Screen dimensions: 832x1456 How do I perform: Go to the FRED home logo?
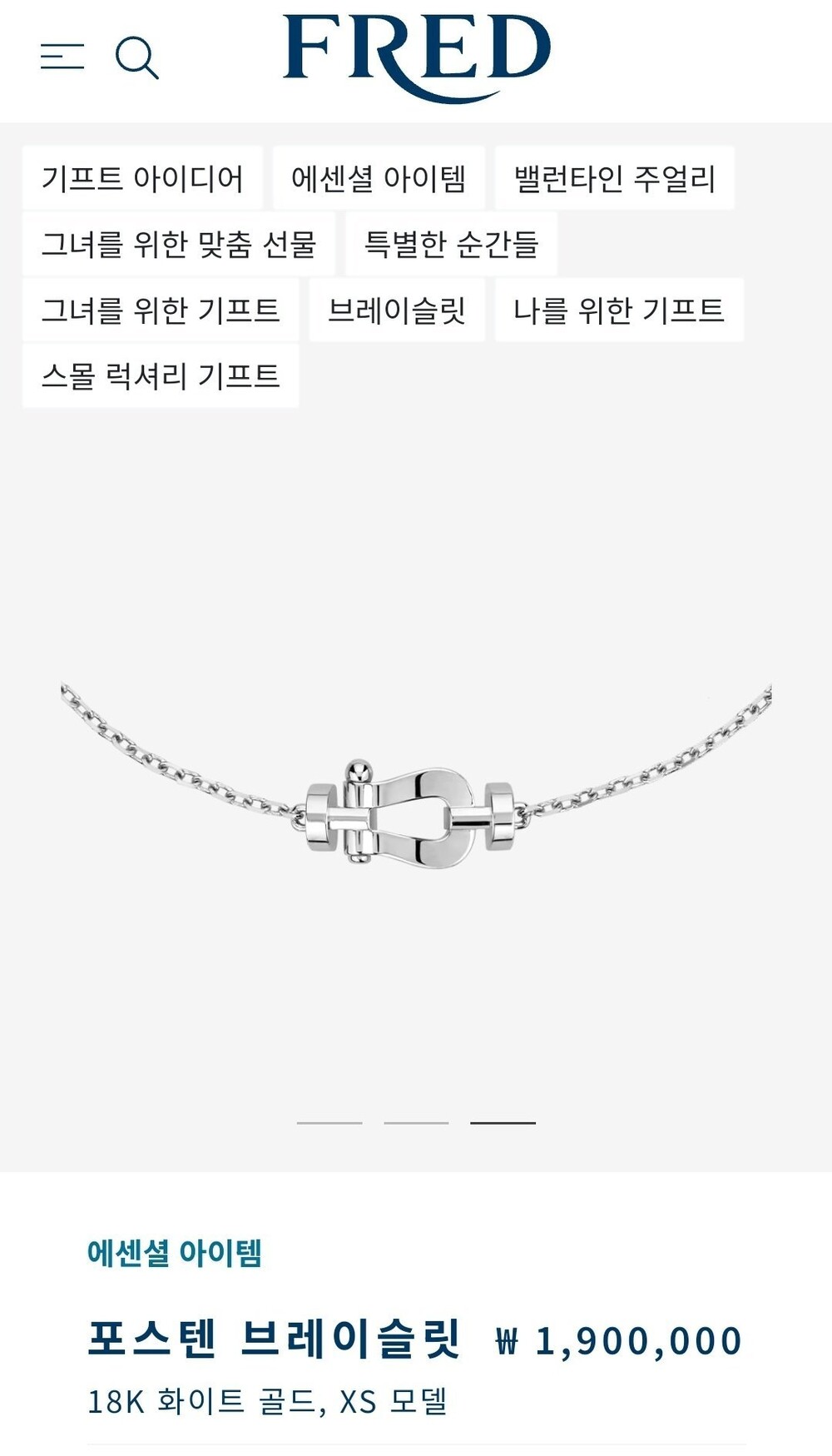(x=416, y=57)
